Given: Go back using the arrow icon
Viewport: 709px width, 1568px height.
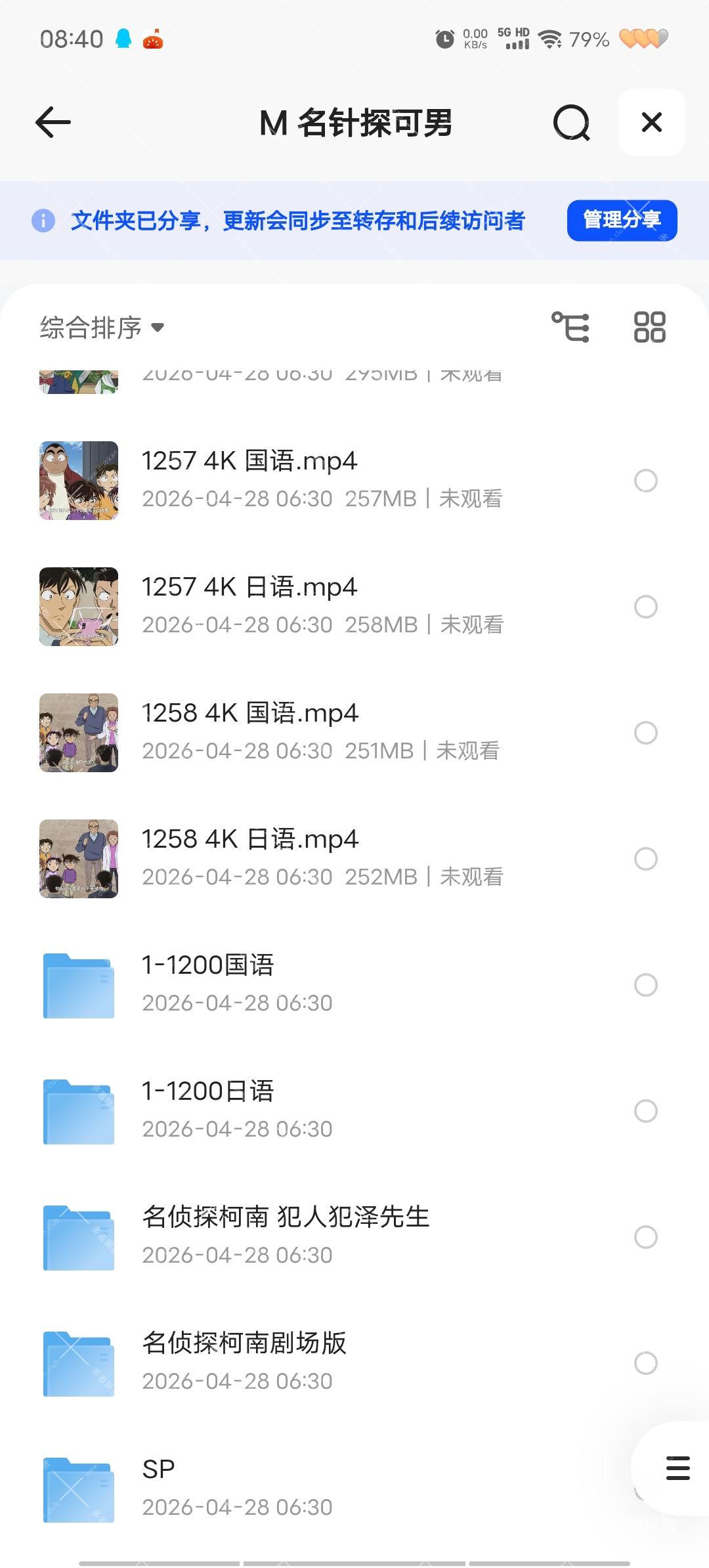Looking at the screenshot, I should pyautogui.click(x=53, y=123).
